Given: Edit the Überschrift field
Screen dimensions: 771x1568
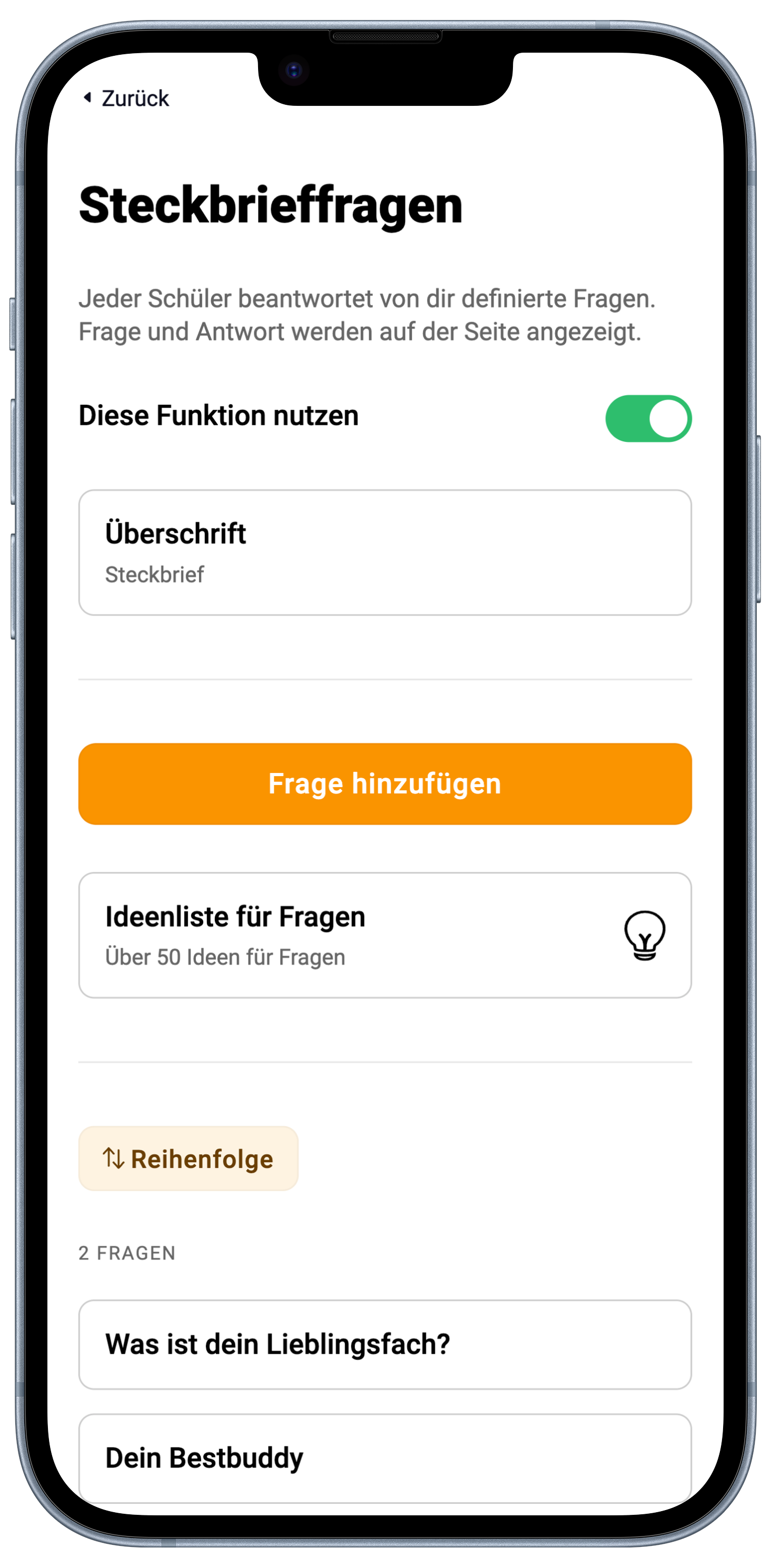Looking at the screenshot, I should [x=384, y=552].
